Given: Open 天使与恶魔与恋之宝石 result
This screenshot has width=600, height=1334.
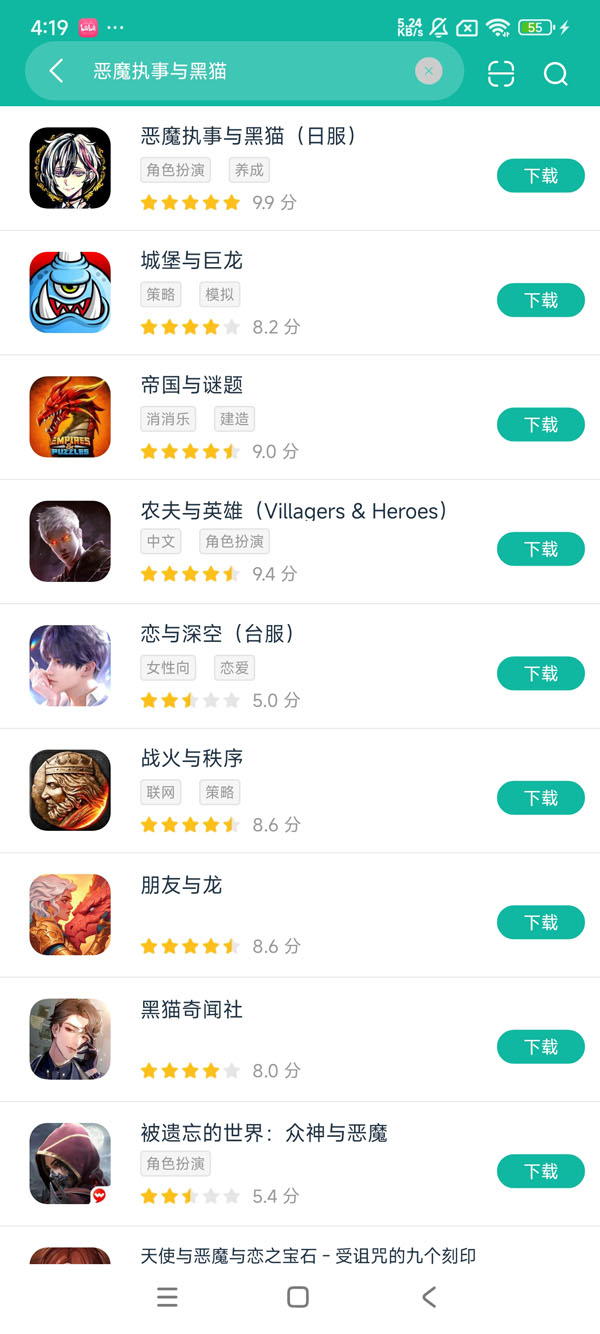Looking at the screenshot, I should coord(308,1254).
